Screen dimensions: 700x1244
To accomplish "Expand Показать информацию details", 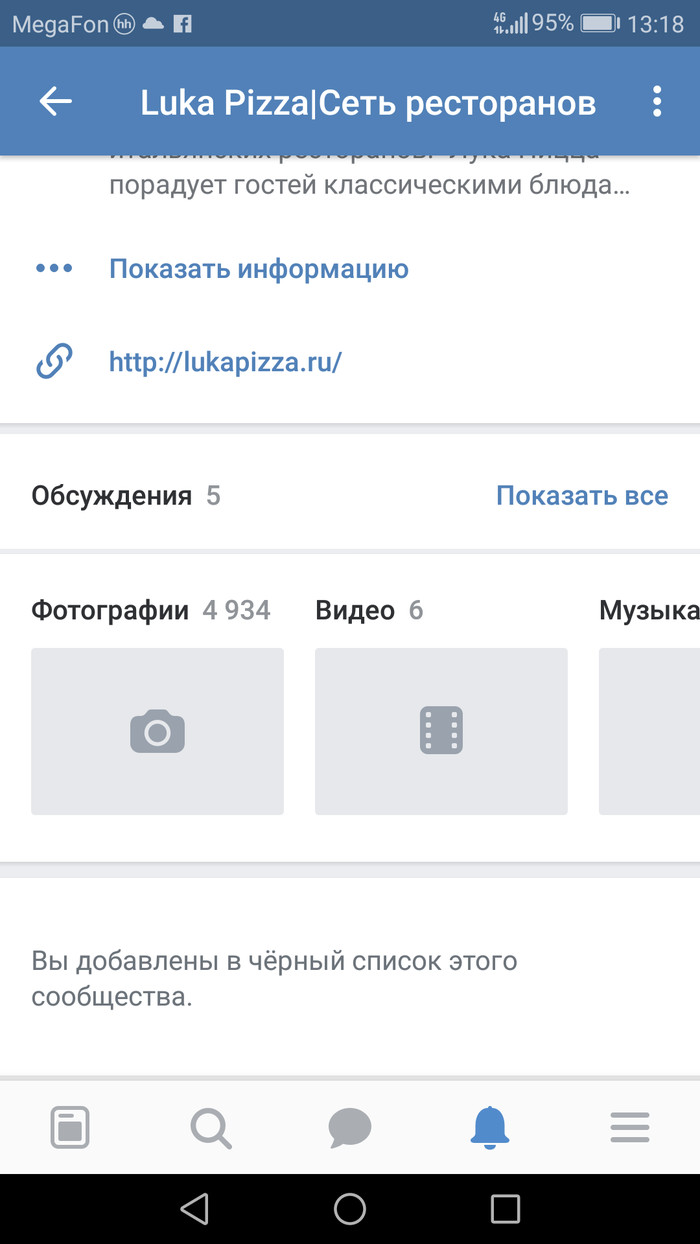I will point(258,269).
